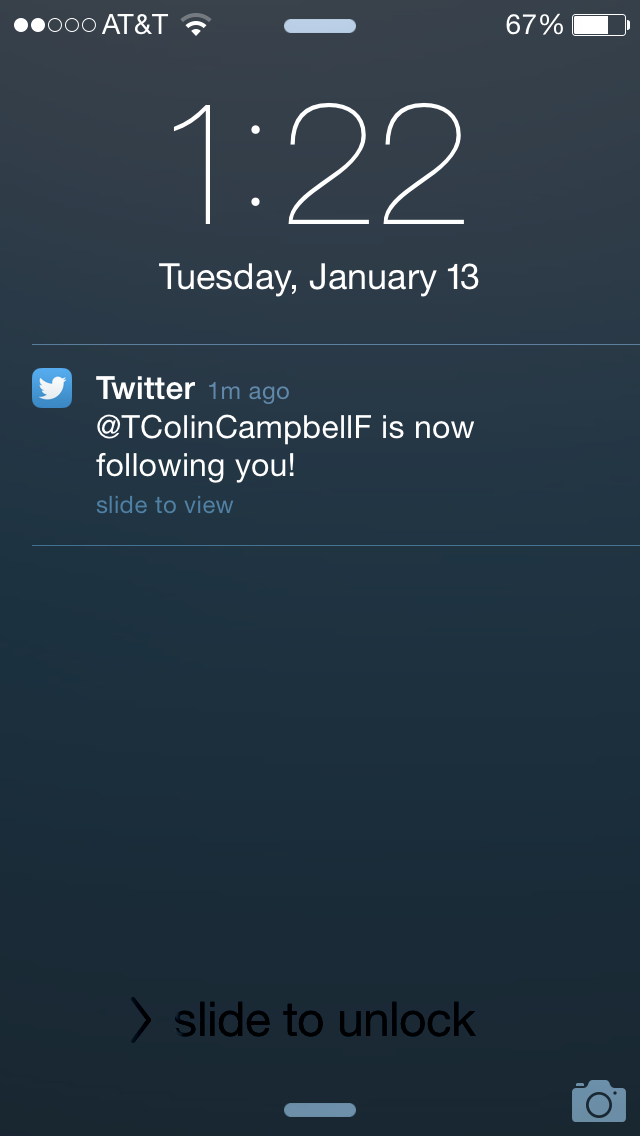Tap the Notification Center grabber handle

tap(320, 26)
